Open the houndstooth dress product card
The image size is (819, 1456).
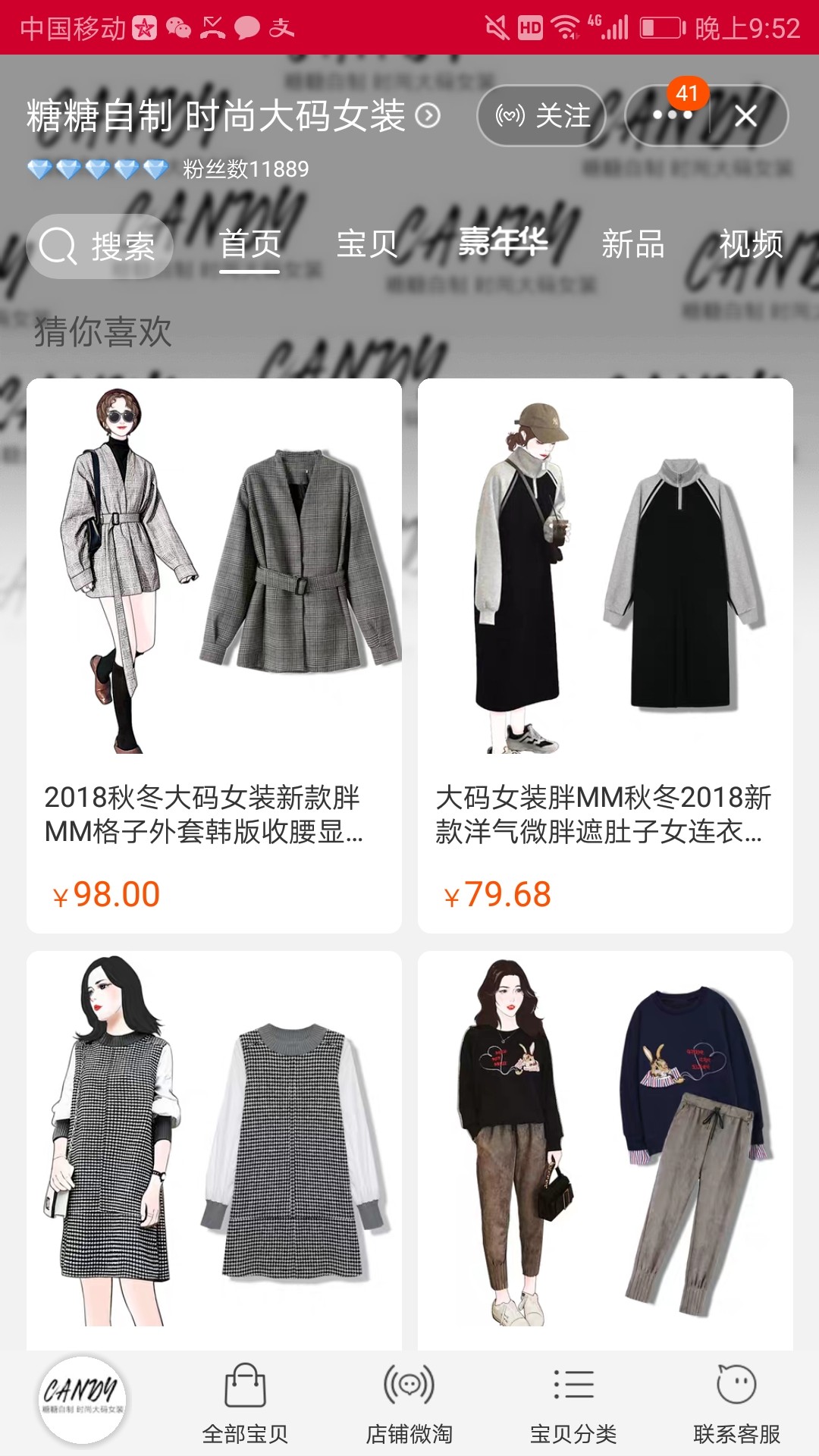pyautogui.click(x=214, y=1150)
